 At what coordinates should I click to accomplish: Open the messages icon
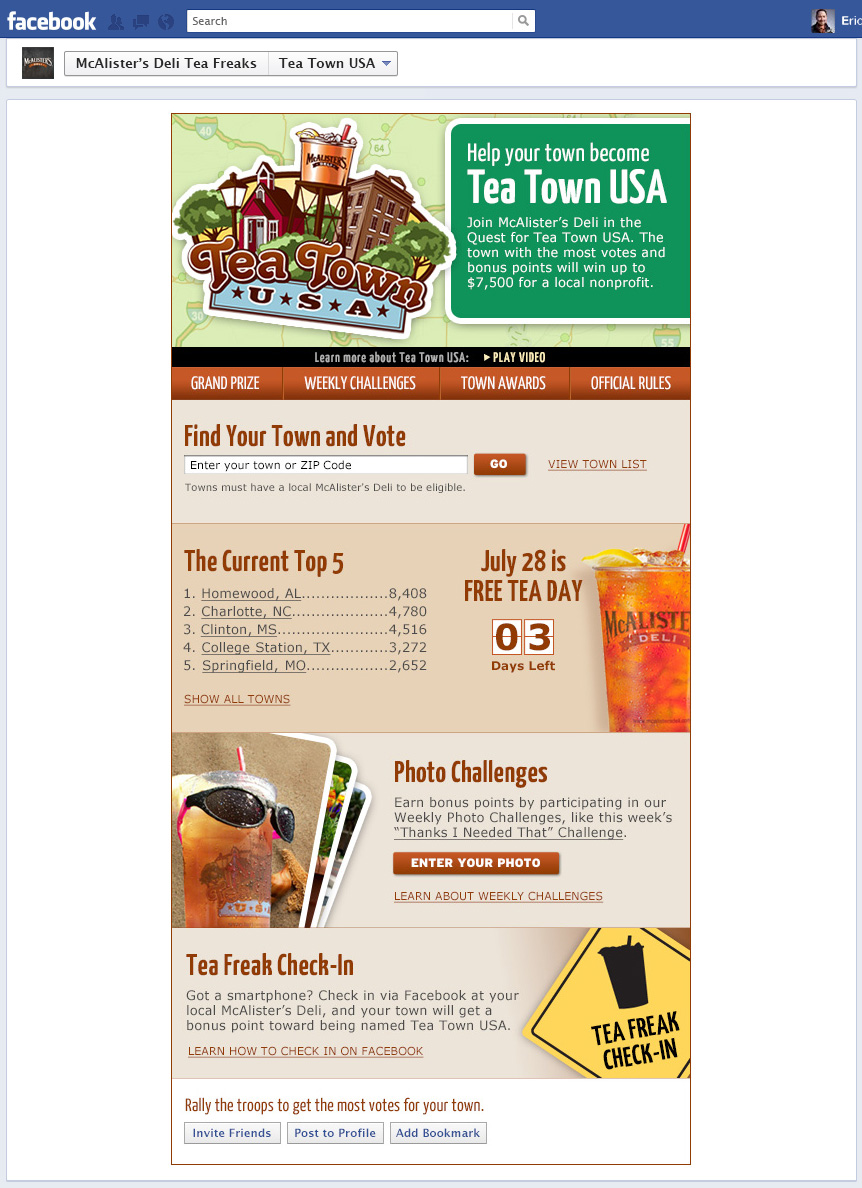tap(141, 21)
